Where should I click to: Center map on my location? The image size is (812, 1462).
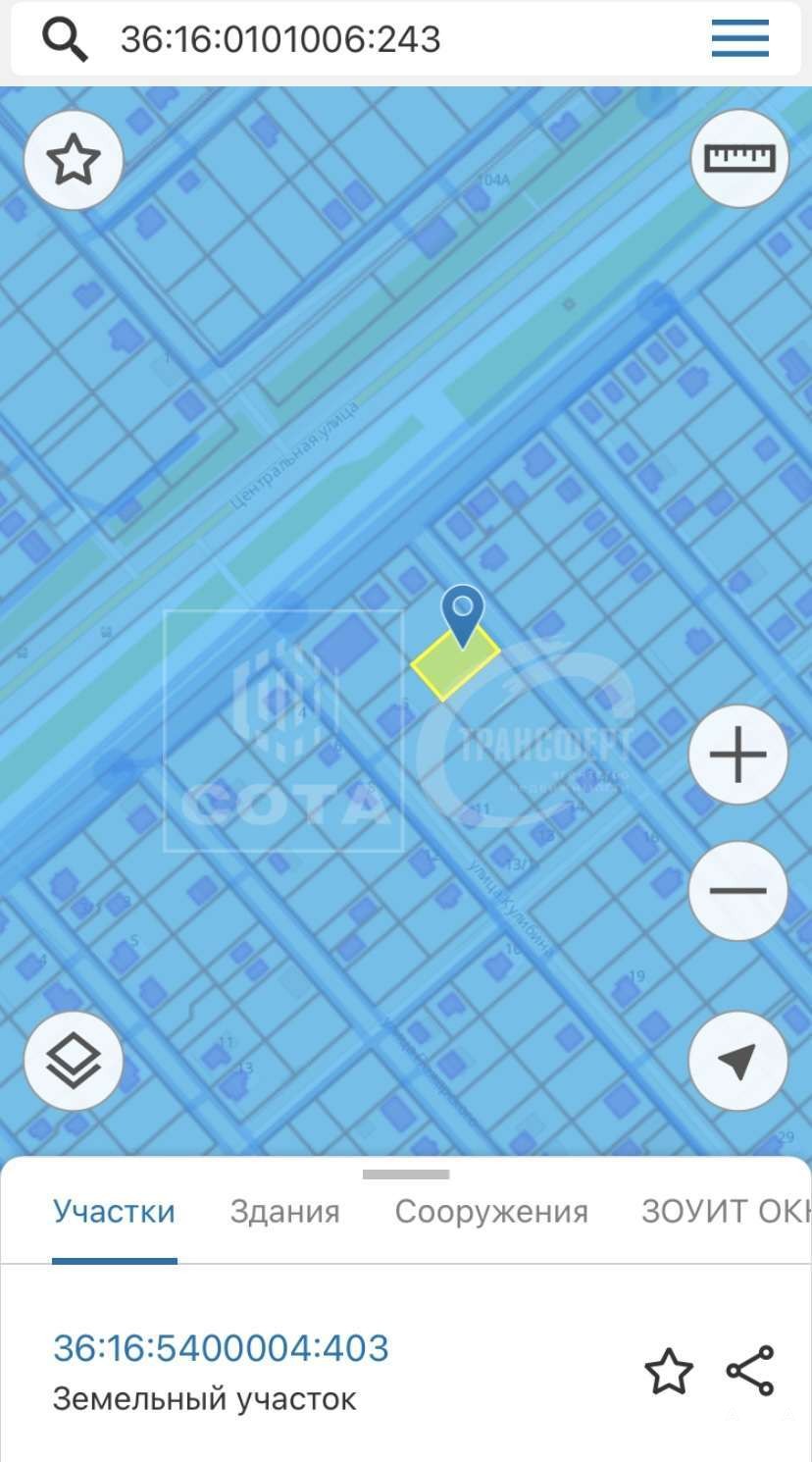click(x=737, y=1061)
